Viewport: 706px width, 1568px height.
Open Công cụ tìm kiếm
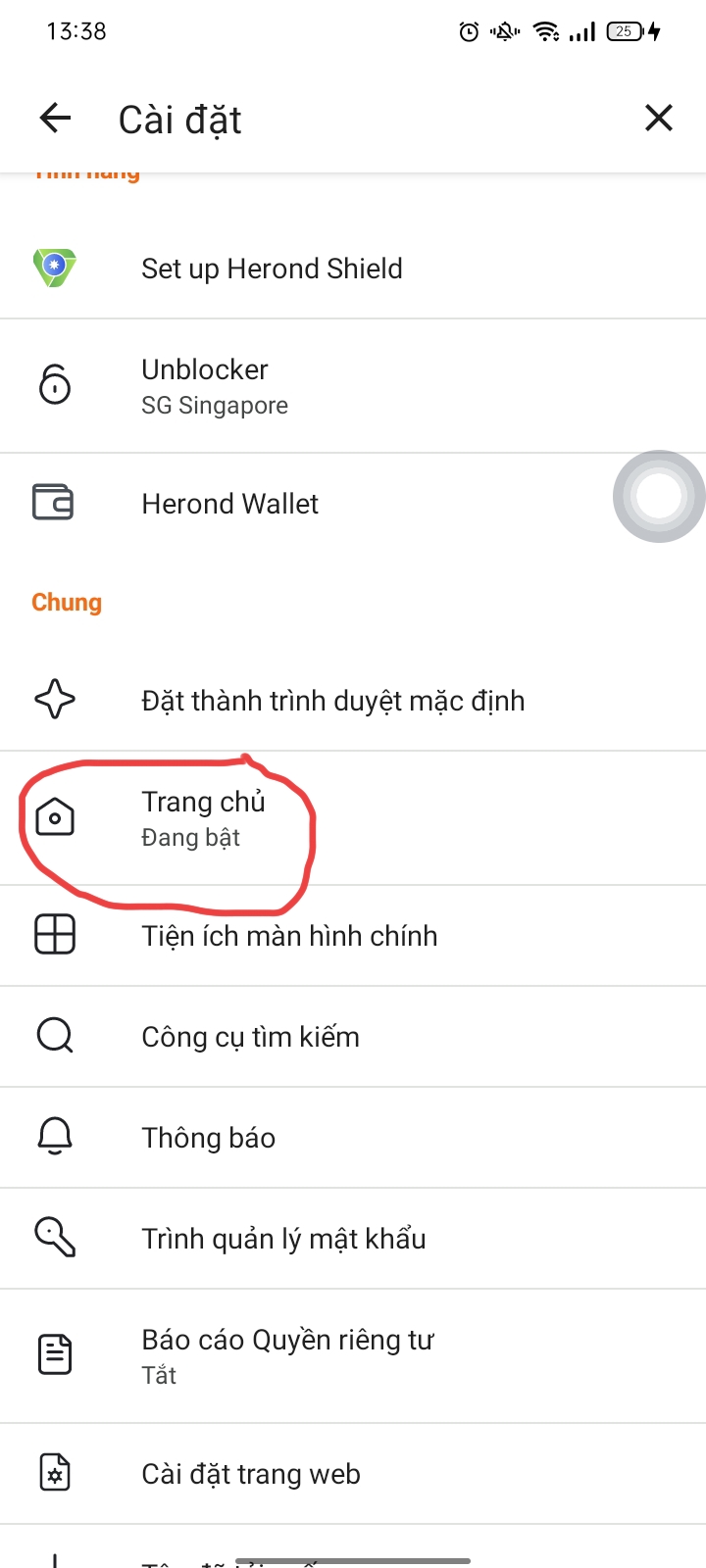[x=353, y=1037]
